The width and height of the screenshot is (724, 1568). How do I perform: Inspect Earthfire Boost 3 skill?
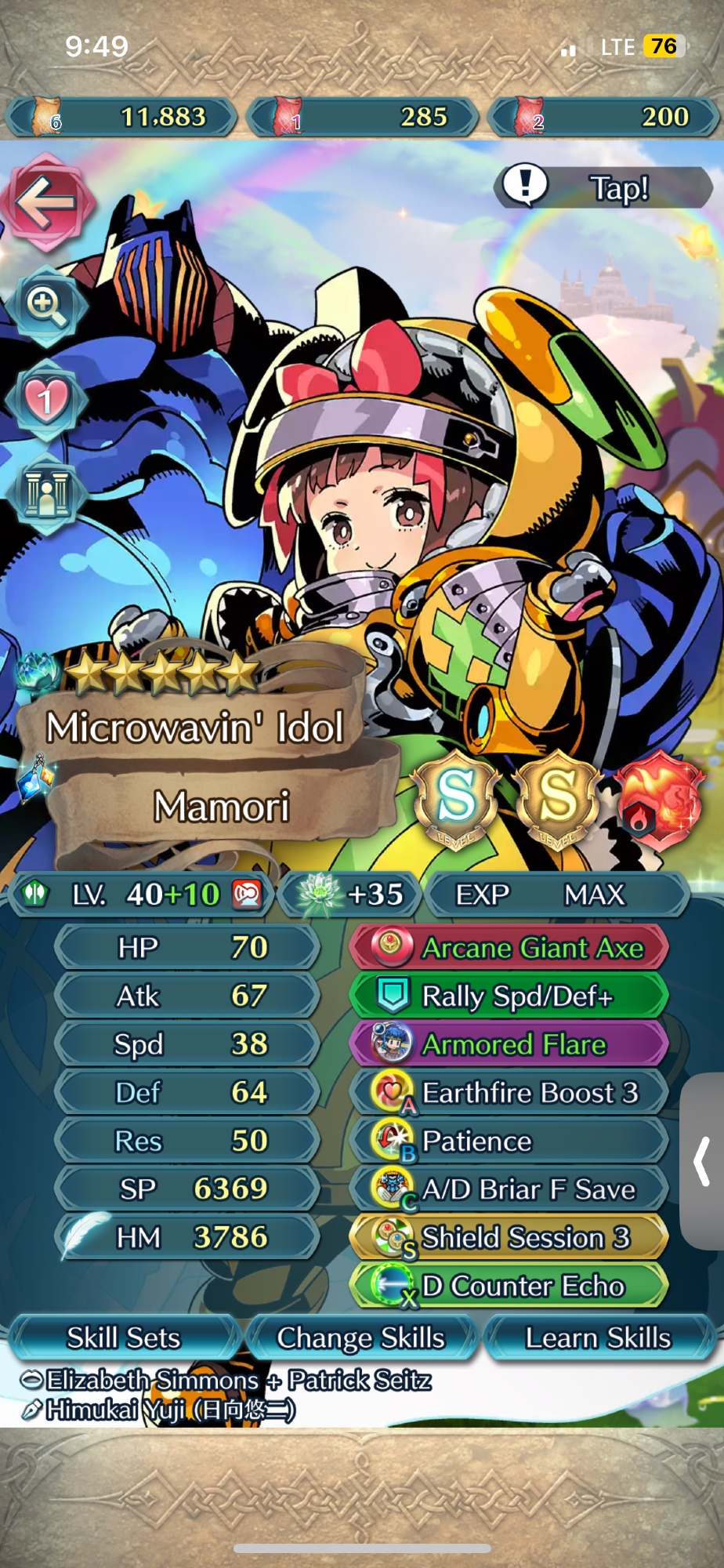tap(509, 1093)
